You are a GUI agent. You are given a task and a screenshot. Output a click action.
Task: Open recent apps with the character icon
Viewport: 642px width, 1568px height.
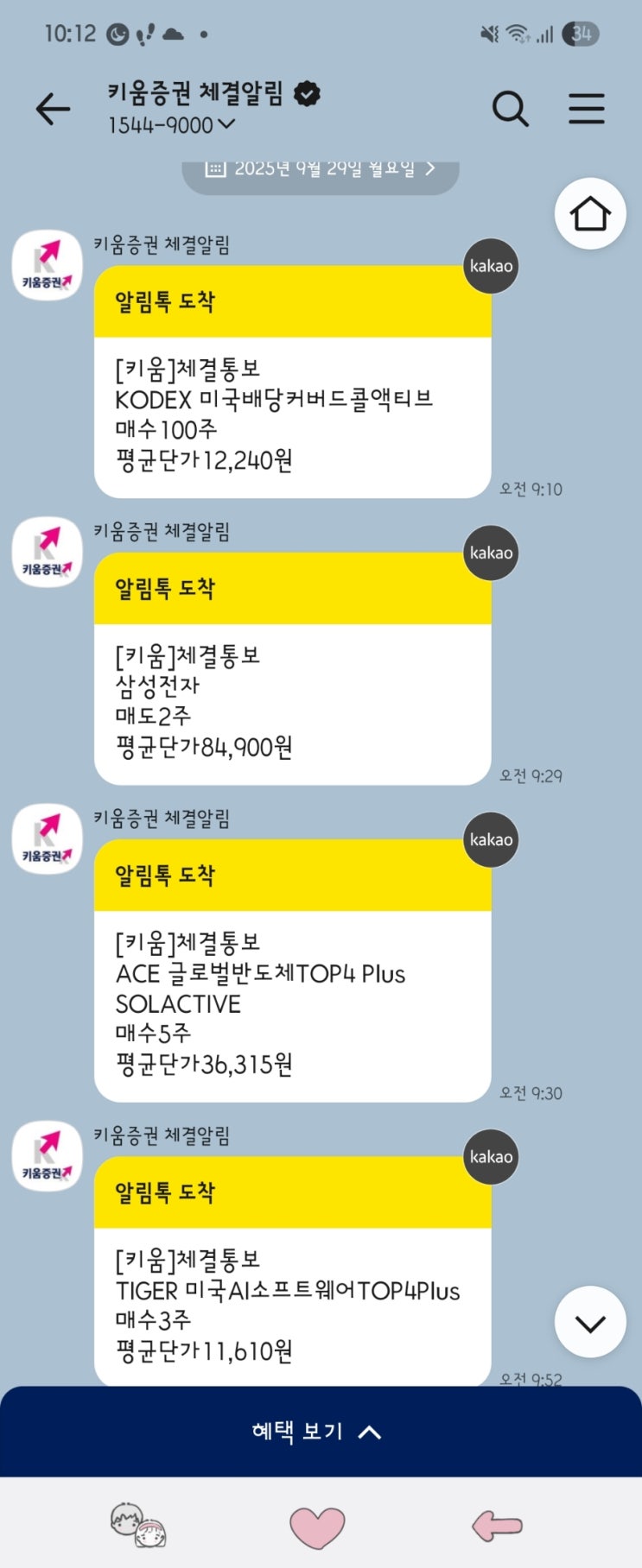[138, 1525]
